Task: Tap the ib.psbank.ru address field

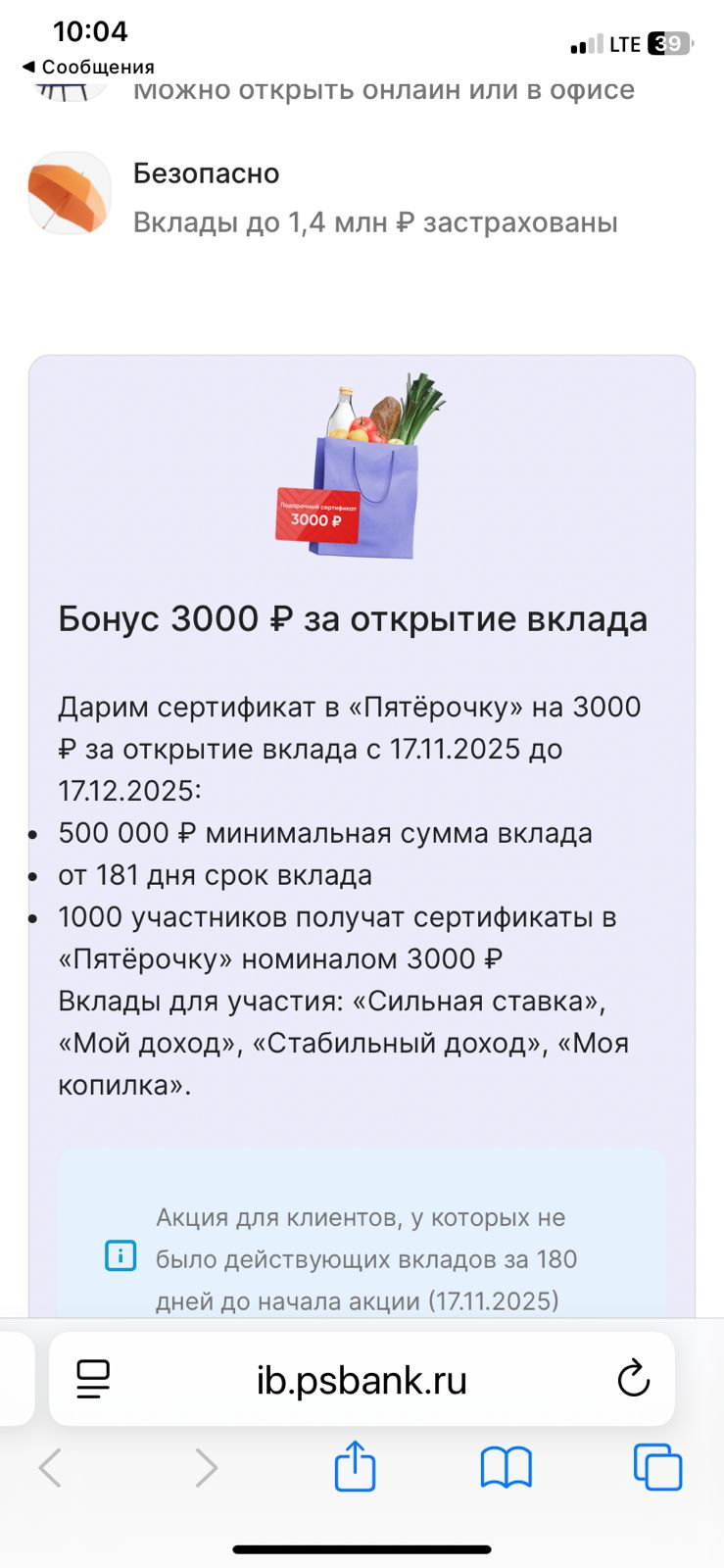Action: [x=362, y=1380]
